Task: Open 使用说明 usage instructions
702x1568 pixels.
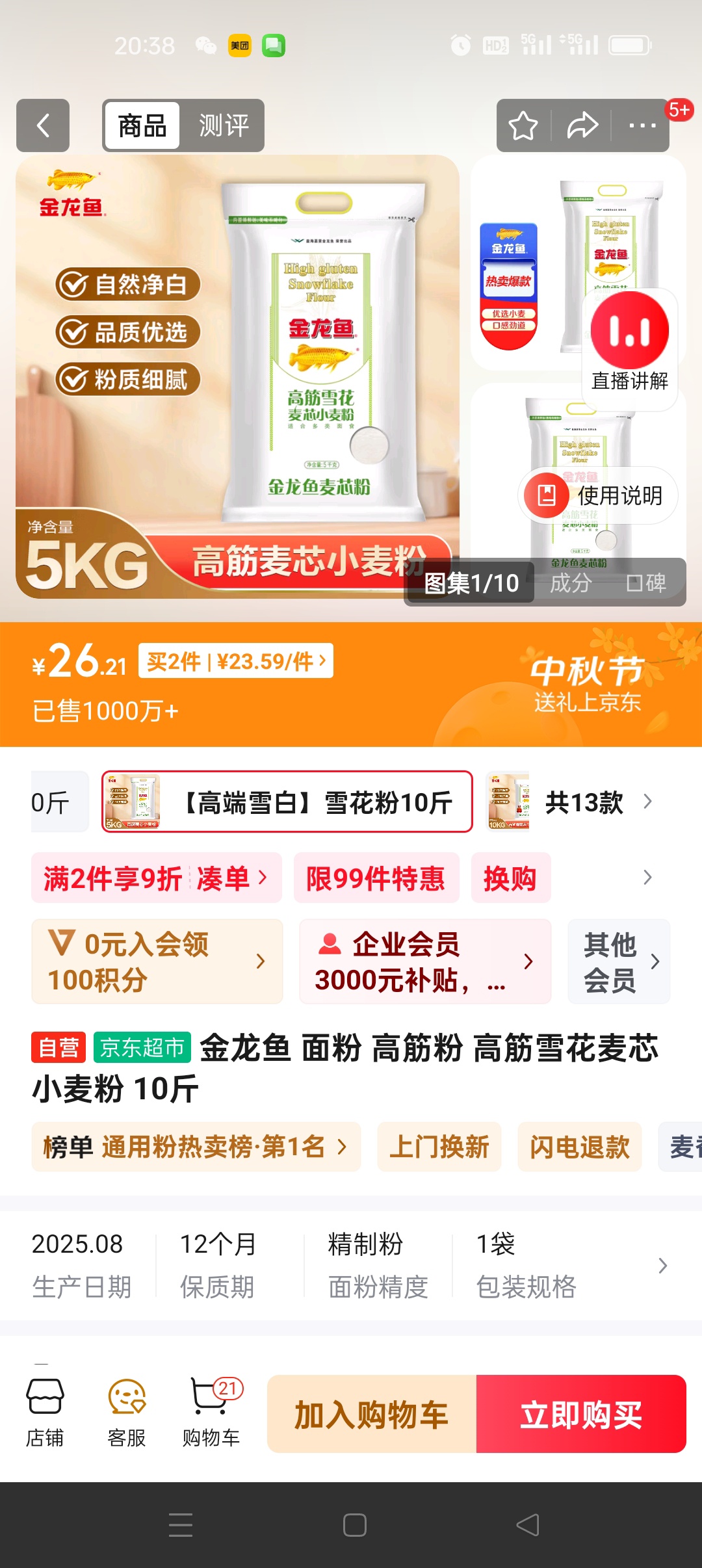Action: [599, 495]
